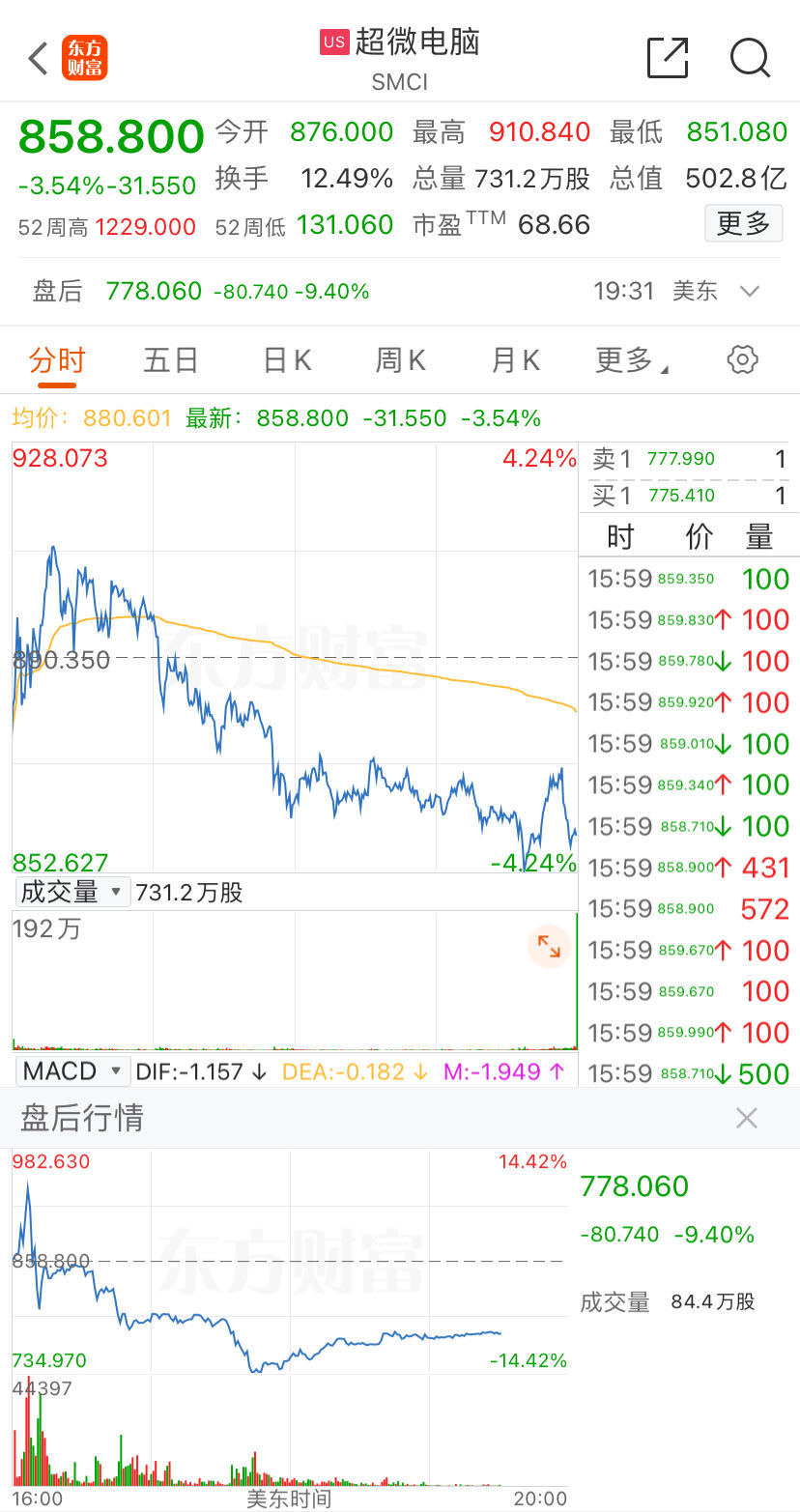The height and width of the screenshot is (1512, 800).
Task: Select the 分时 chart tab
Action: (x=57, y=360)
